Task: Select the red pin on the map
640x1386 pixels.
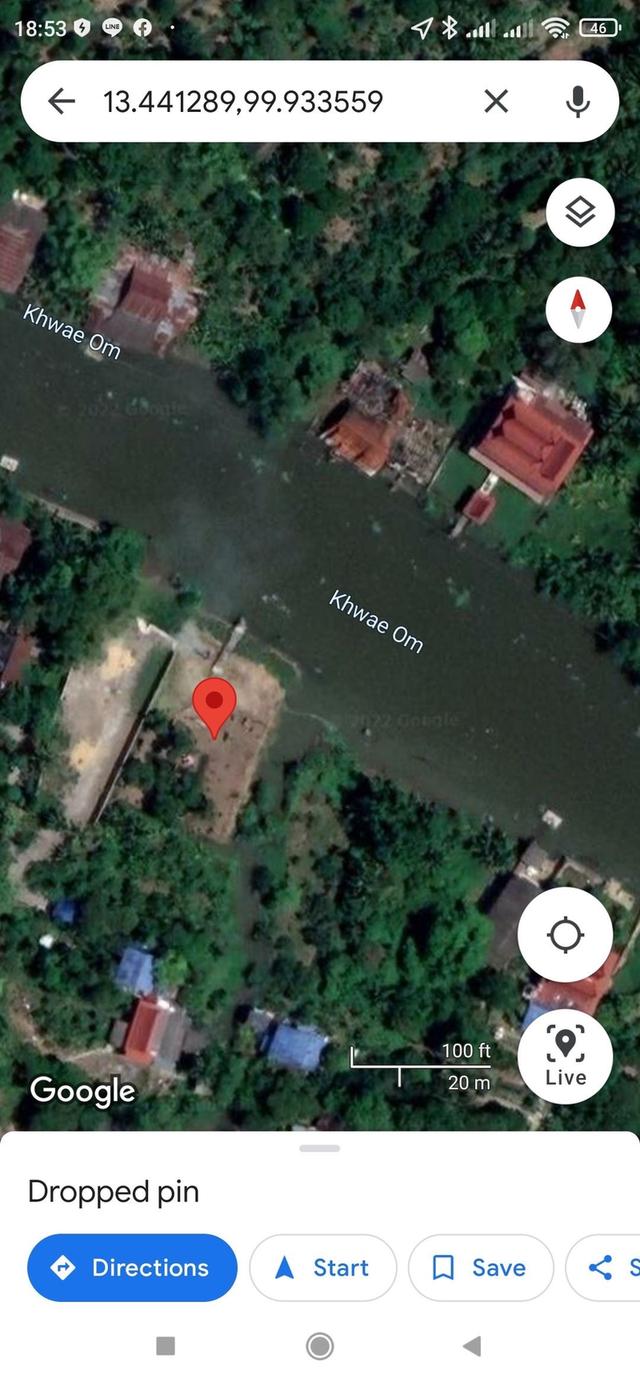Action: point(214,706)
